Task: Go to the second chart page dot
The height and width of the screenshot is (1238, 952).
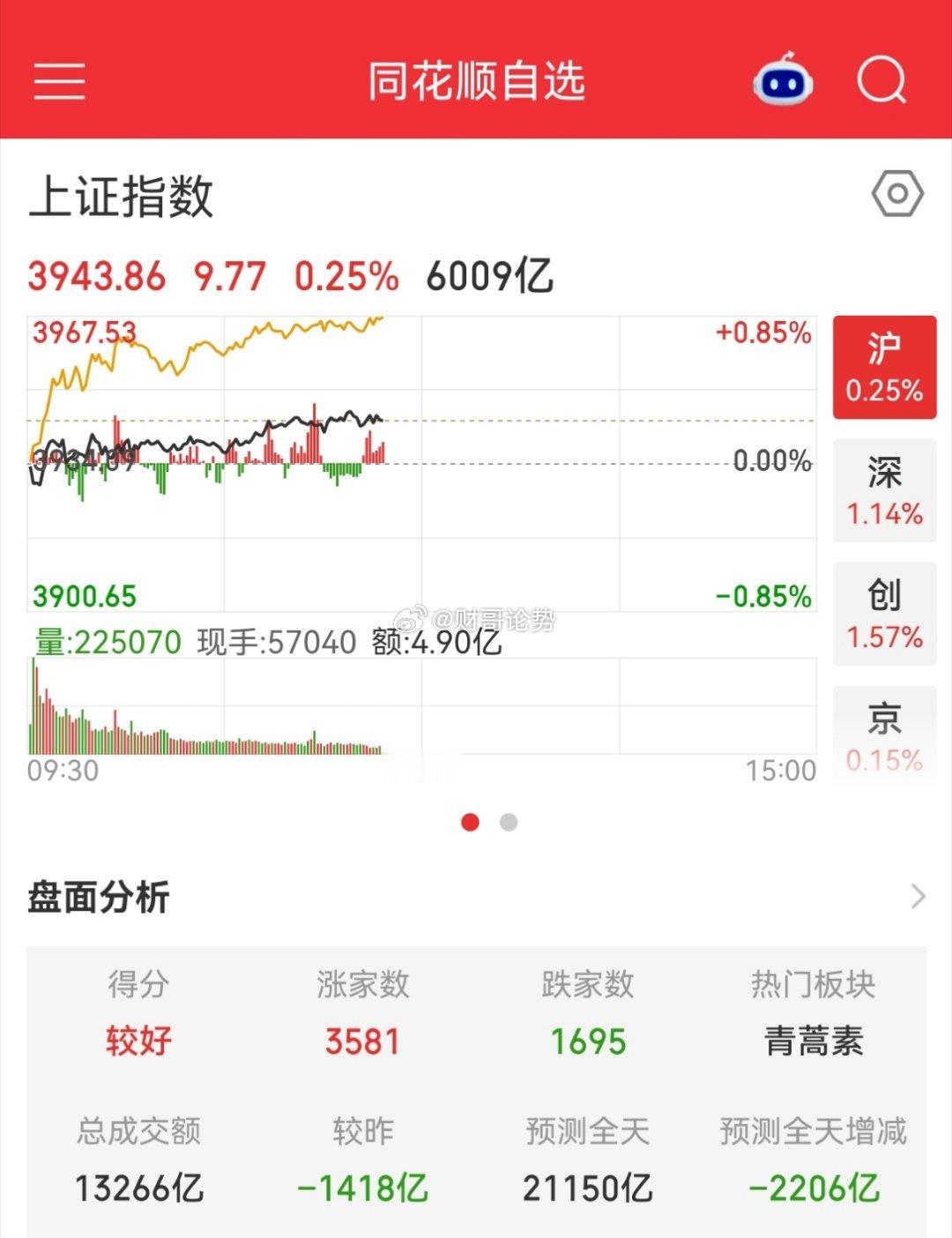Action: tap(508, 823)
